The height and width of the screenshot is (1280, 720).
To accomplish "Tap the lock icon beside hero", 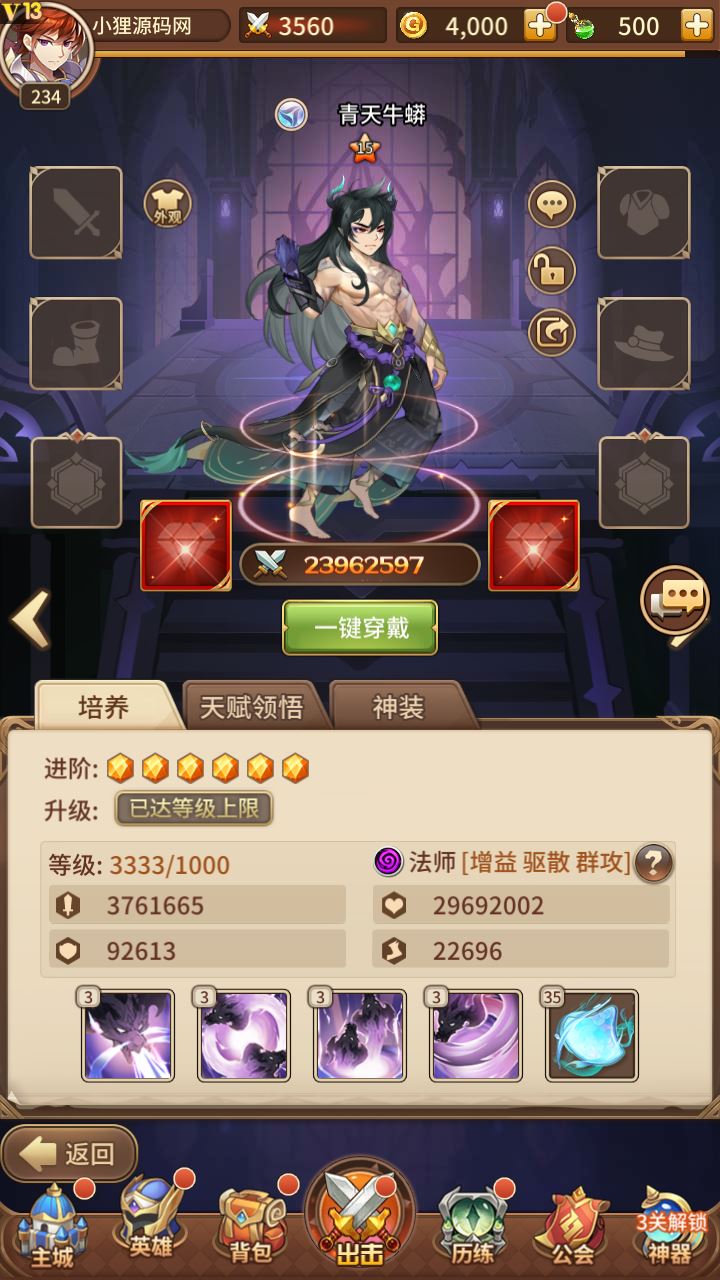I will [552, 269].
